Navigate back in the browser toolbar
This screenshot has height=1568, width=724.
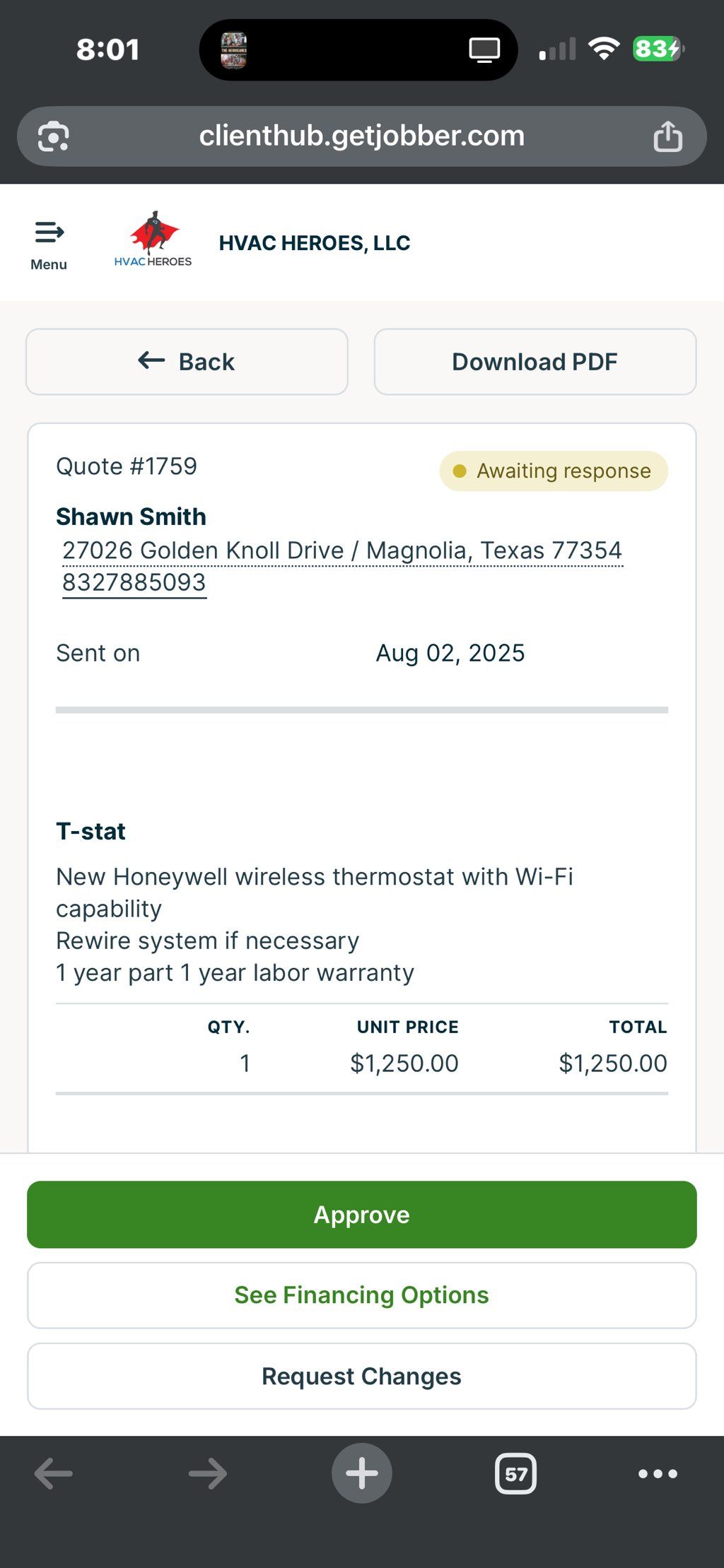54,1474
